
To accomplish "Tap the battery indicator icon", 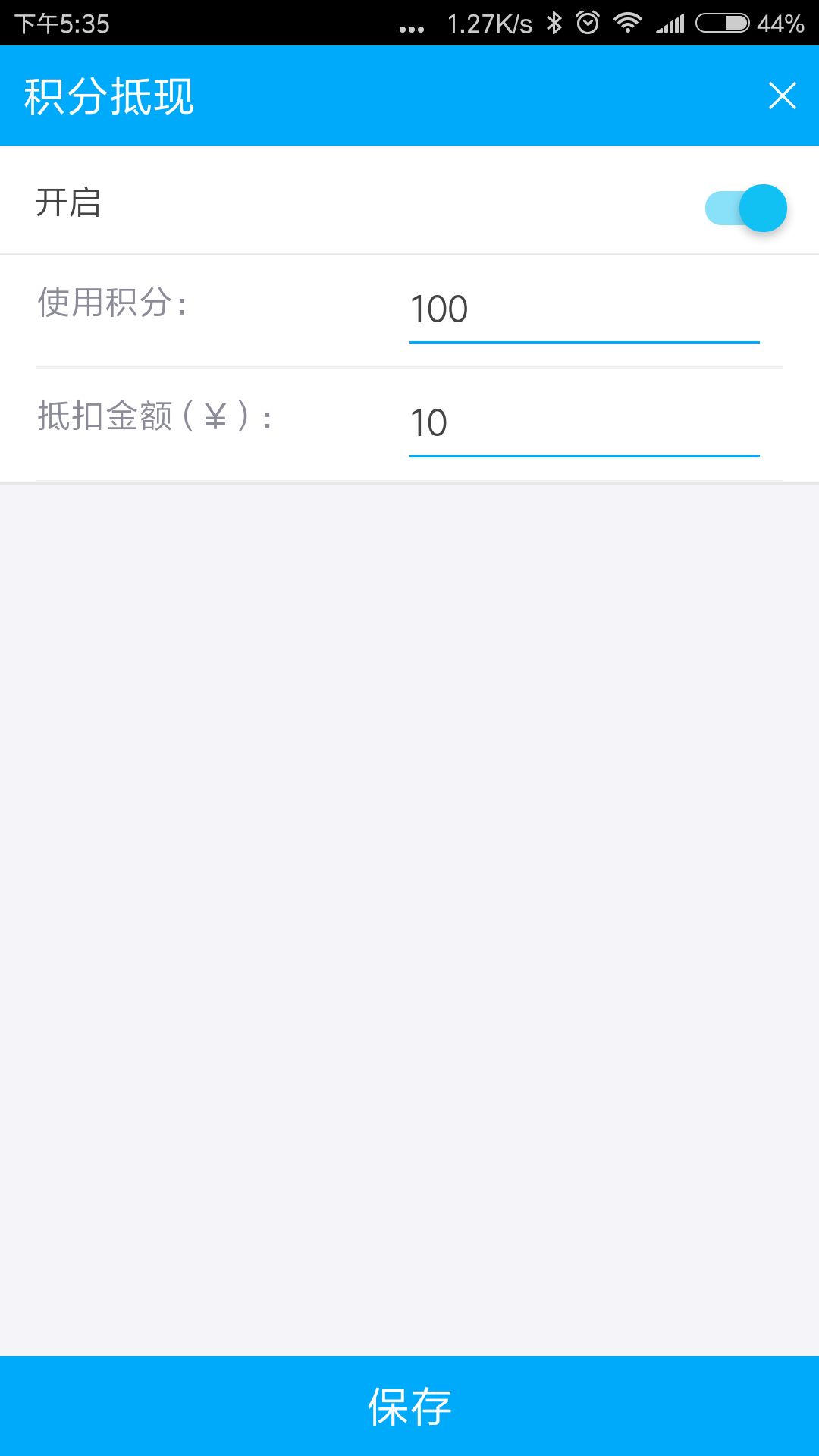I will pyautogui.click(x=720, y=23).
